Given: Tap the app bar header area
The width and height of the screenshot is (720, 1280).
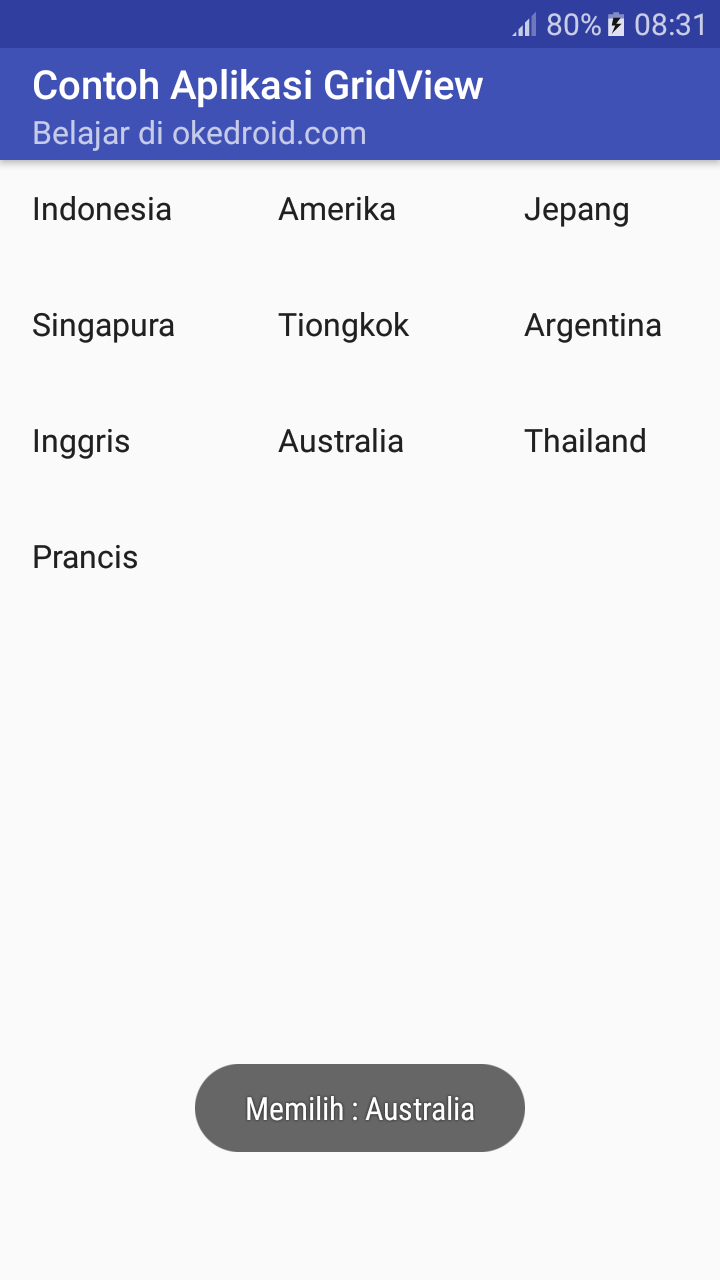Looking at the screenshot, I should (360, 104).
